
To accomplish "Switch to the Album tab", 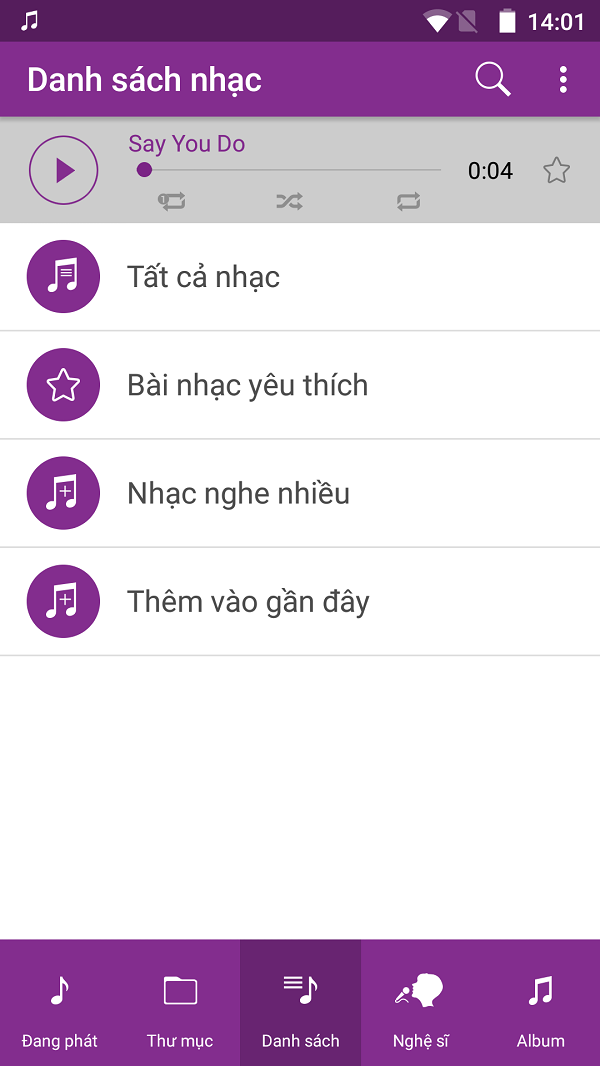I will point(540,1003).
